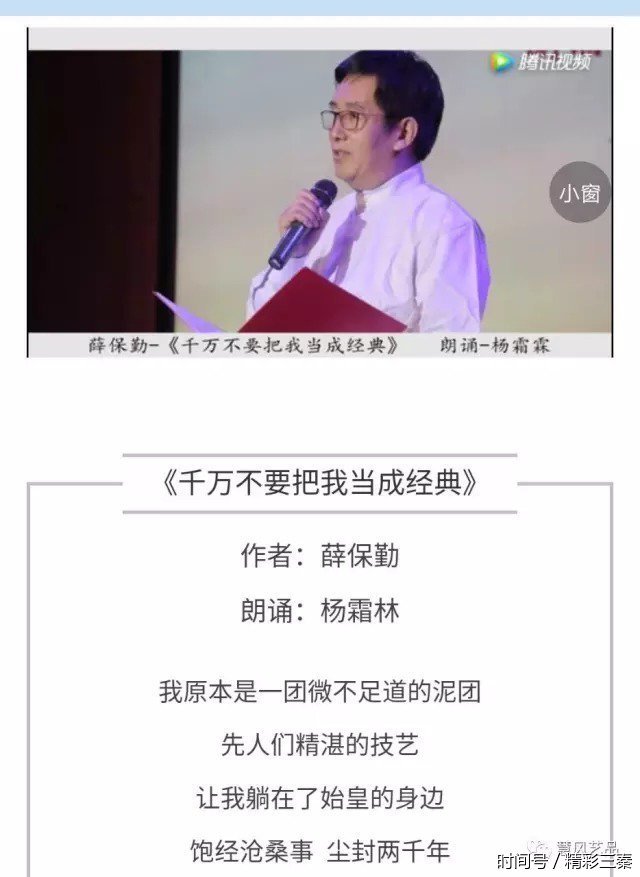640x877 pixels.
Task: Switch video to 小窗 mini window
Action: click(579, 193)
